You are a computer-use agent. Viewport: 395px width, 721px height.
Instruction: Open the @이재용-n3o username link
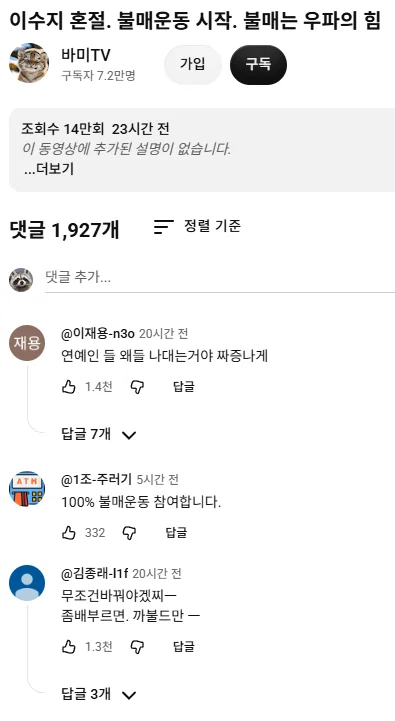[98, 334]
